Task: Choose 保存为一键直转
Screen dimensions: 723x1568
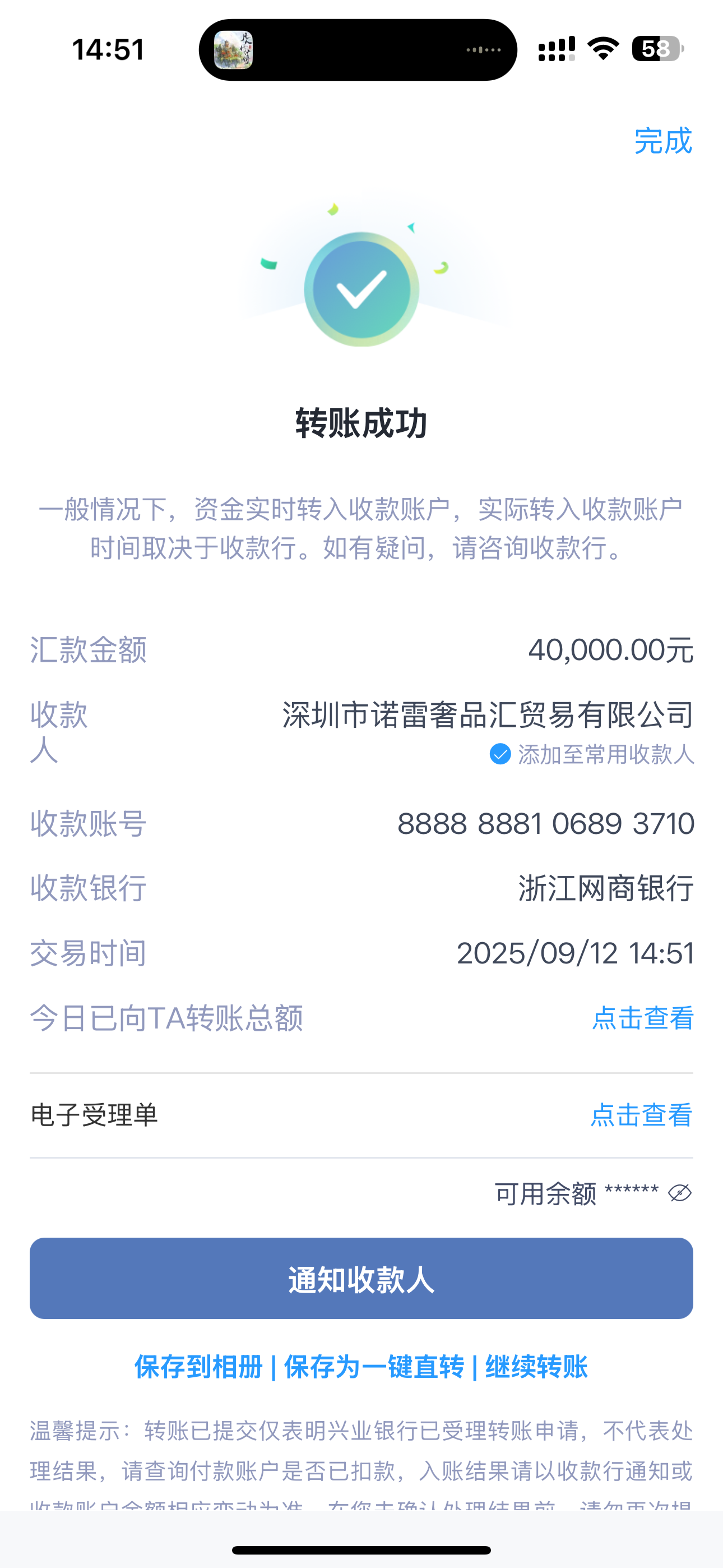Action: pyautogui.click(x=374, y=1367)
